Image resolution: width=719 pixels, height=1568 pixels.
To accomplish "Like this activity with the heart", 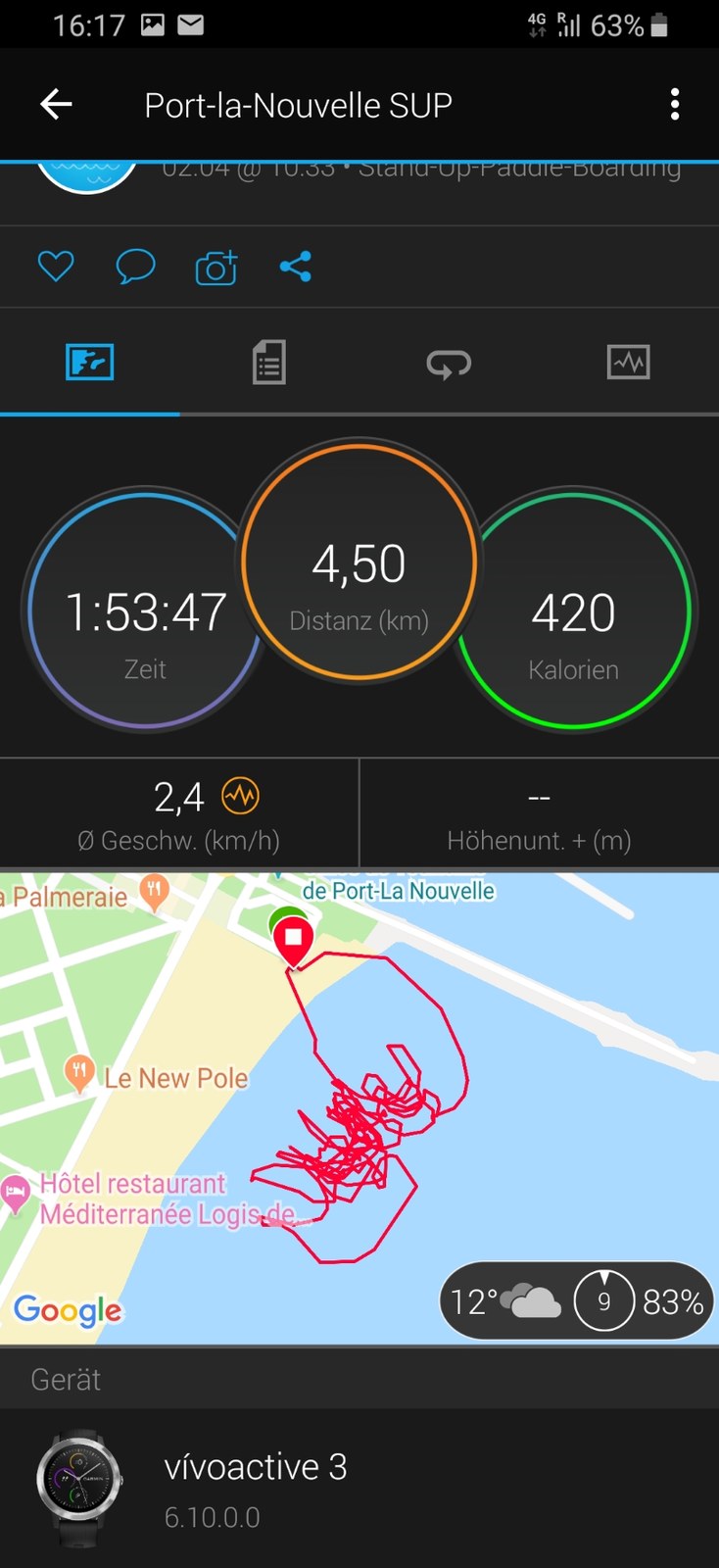I will (x=56, y=267).
